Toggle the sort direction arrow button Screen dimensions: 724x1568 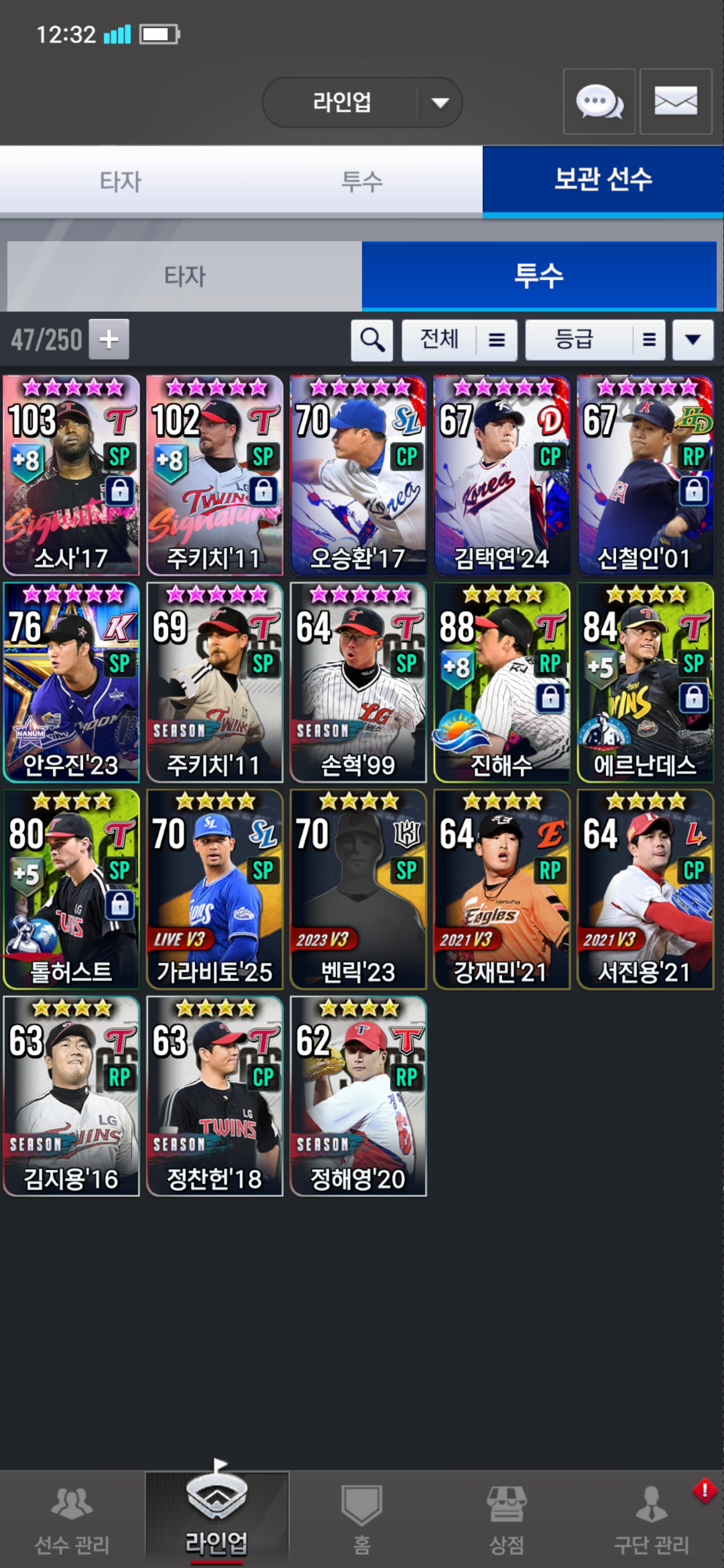click(x=692, y=340)
